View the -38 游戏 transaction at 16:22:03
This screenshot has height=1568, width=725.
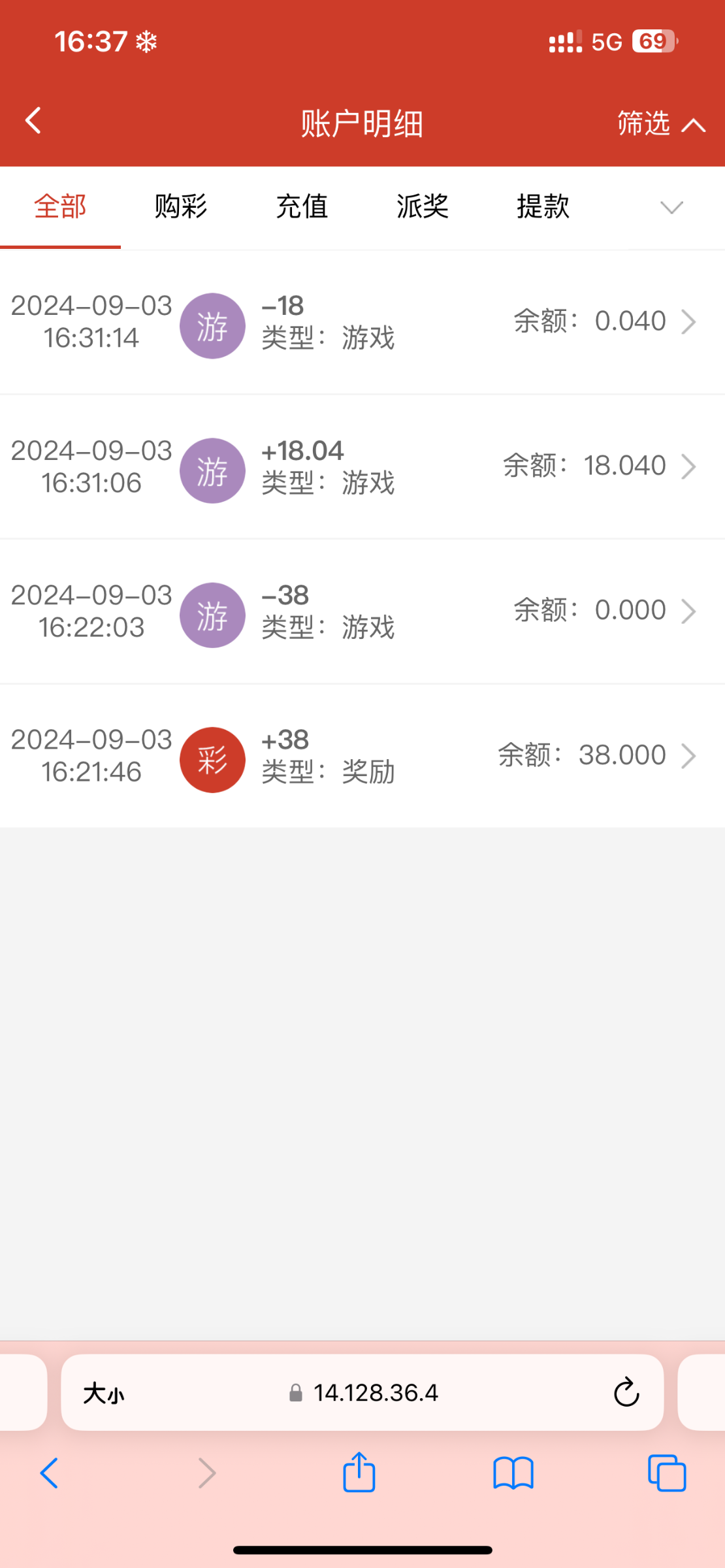click(362, 612)
